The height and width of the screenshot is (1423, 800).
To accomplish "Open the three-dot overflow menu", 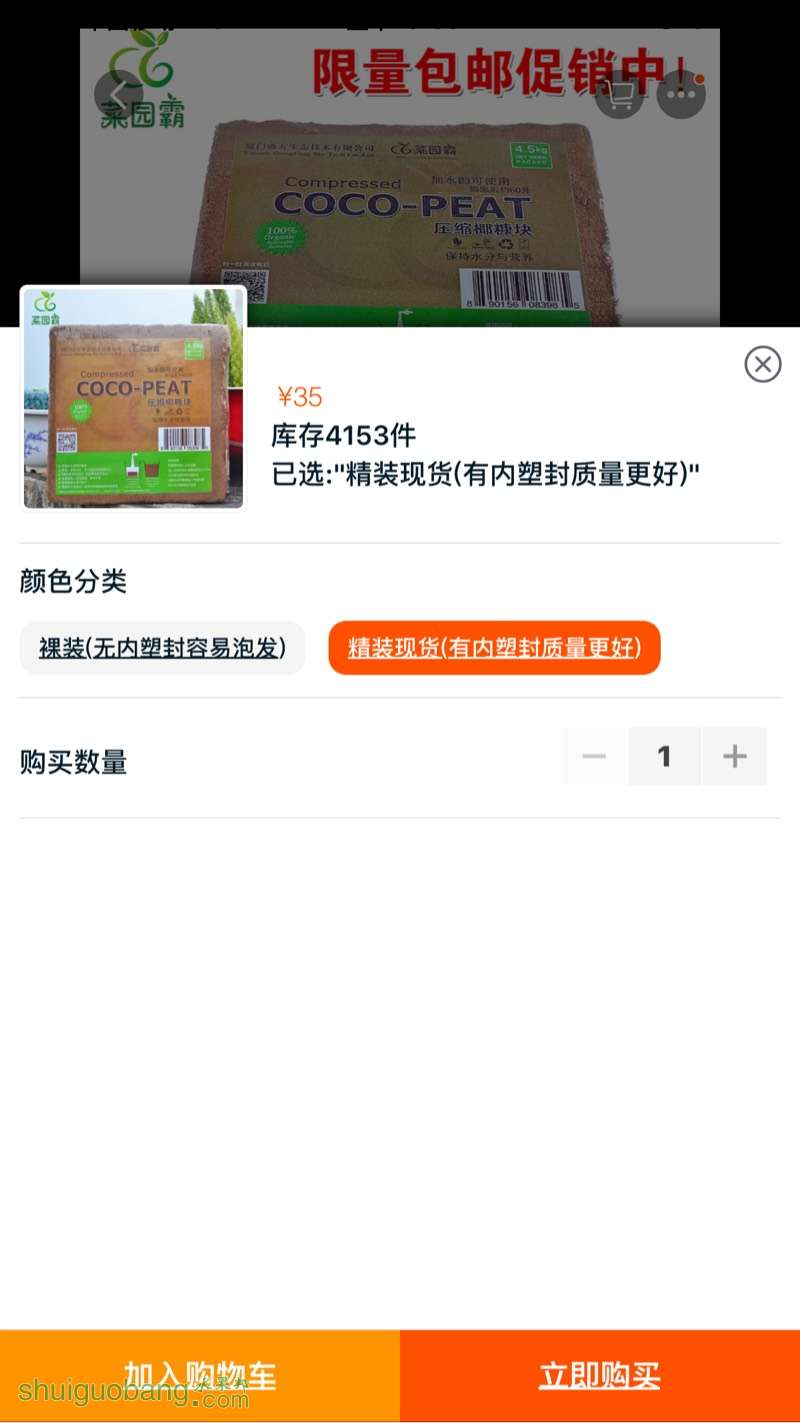I will tap(681, 95).
